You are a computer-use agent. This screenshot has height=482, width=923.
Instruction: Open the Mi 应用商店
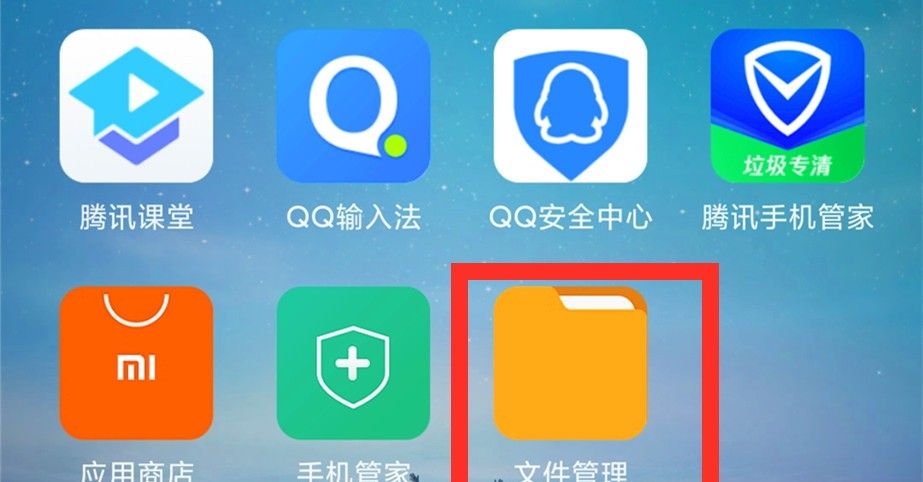pyautogui.click(x=136, y=363)
